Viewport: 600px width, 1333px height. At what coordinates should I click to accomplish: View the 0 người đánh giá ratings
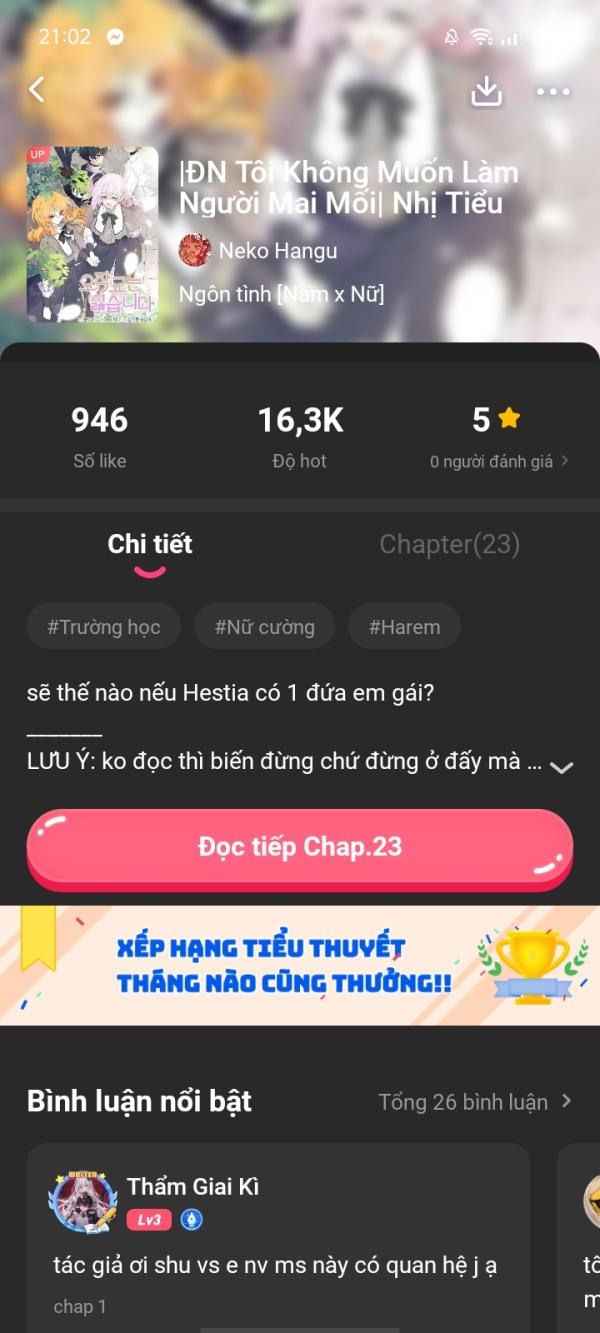[x=499, y=461]
